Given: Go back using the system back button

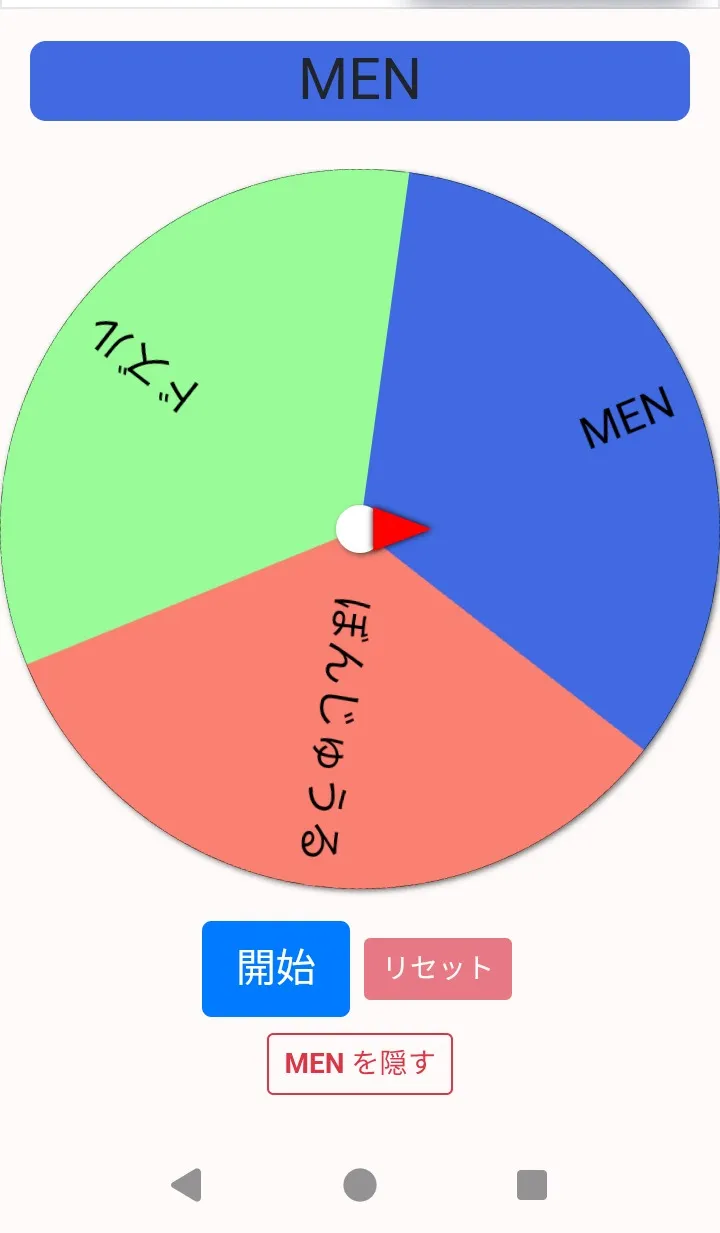Looking at the screenshot, I should coord(187,1185).
